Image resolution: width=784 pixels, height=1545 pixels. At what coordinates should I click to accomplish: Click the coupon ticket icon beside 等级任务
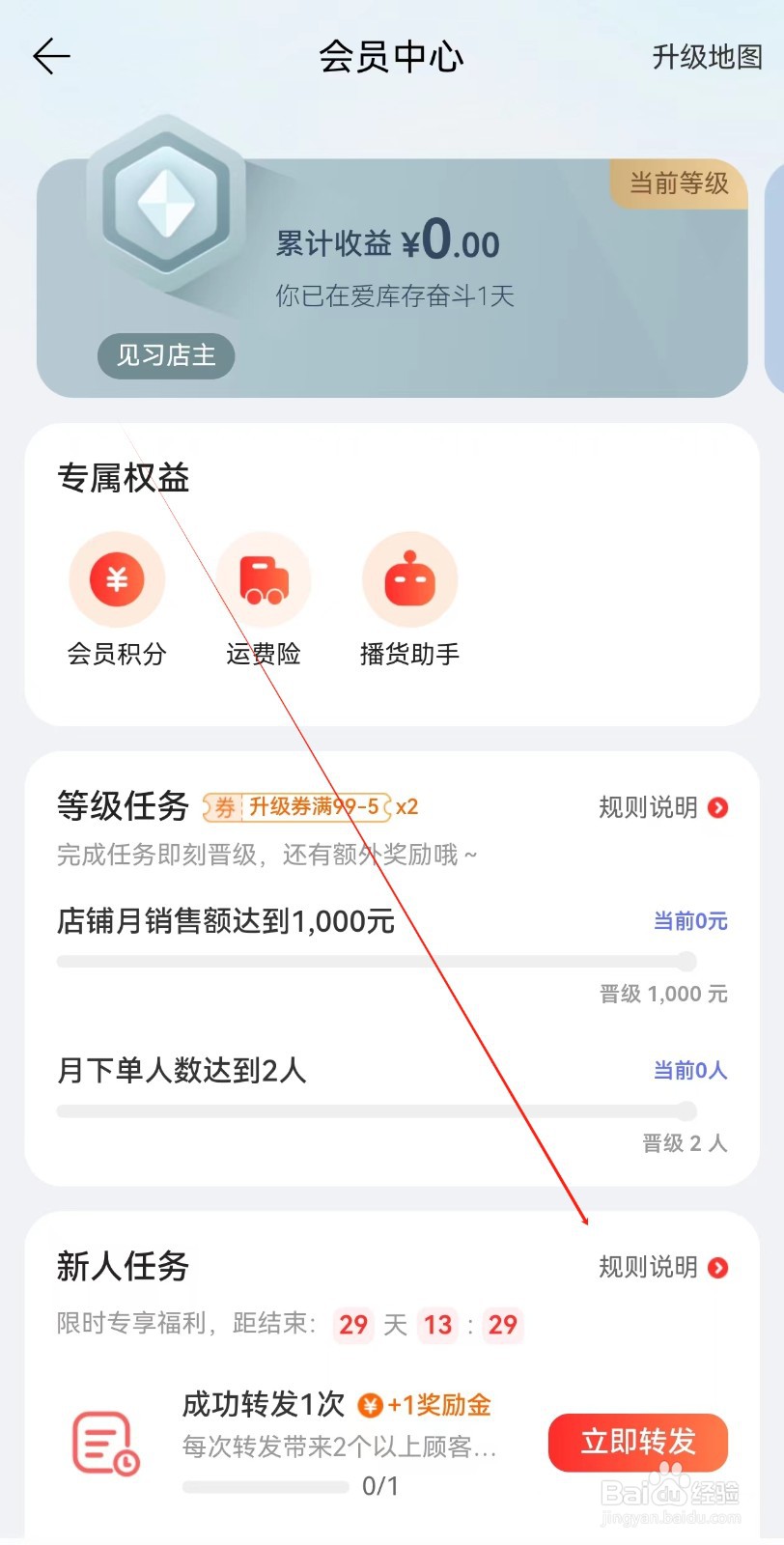224,806
